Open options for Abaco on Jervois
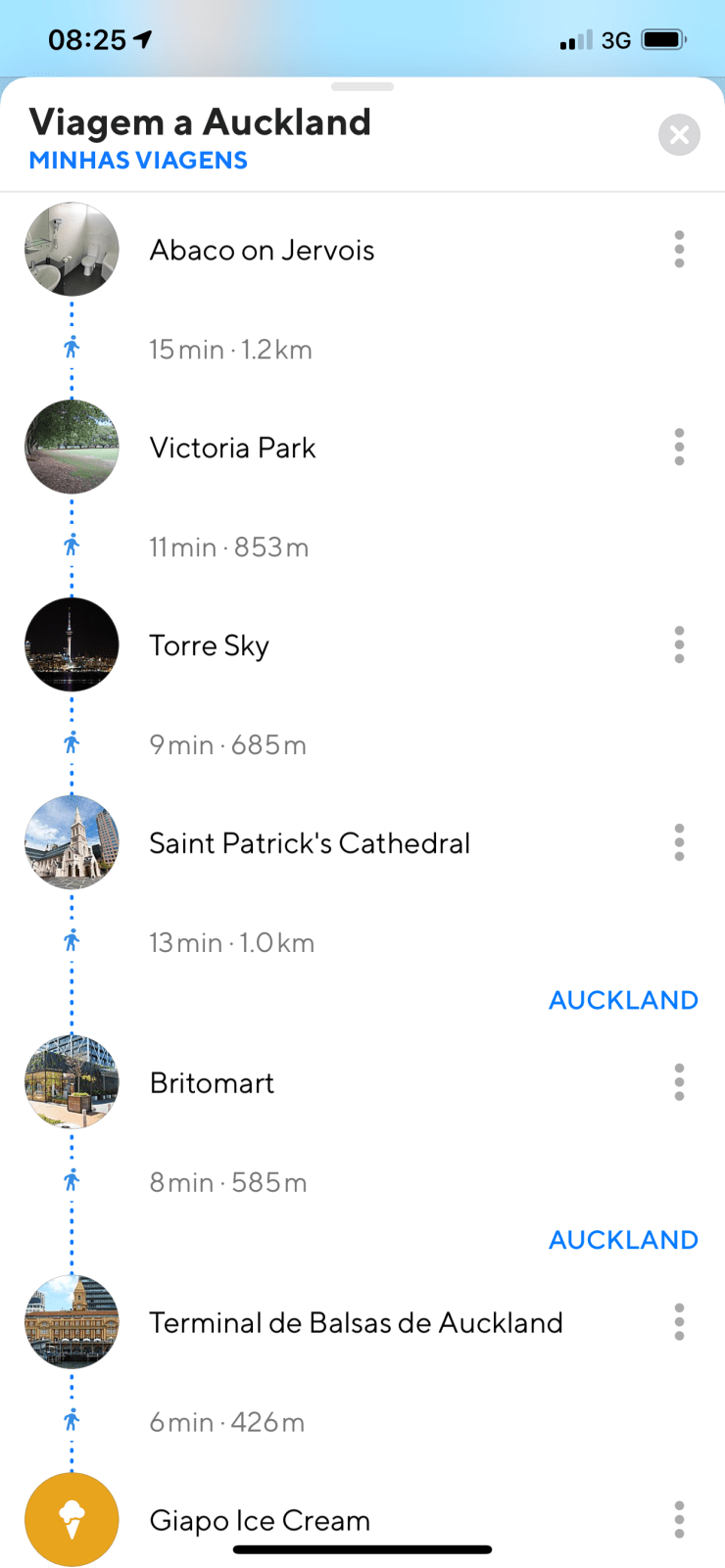The height and width of the screenshot is (1568, 725). (679, 250)
